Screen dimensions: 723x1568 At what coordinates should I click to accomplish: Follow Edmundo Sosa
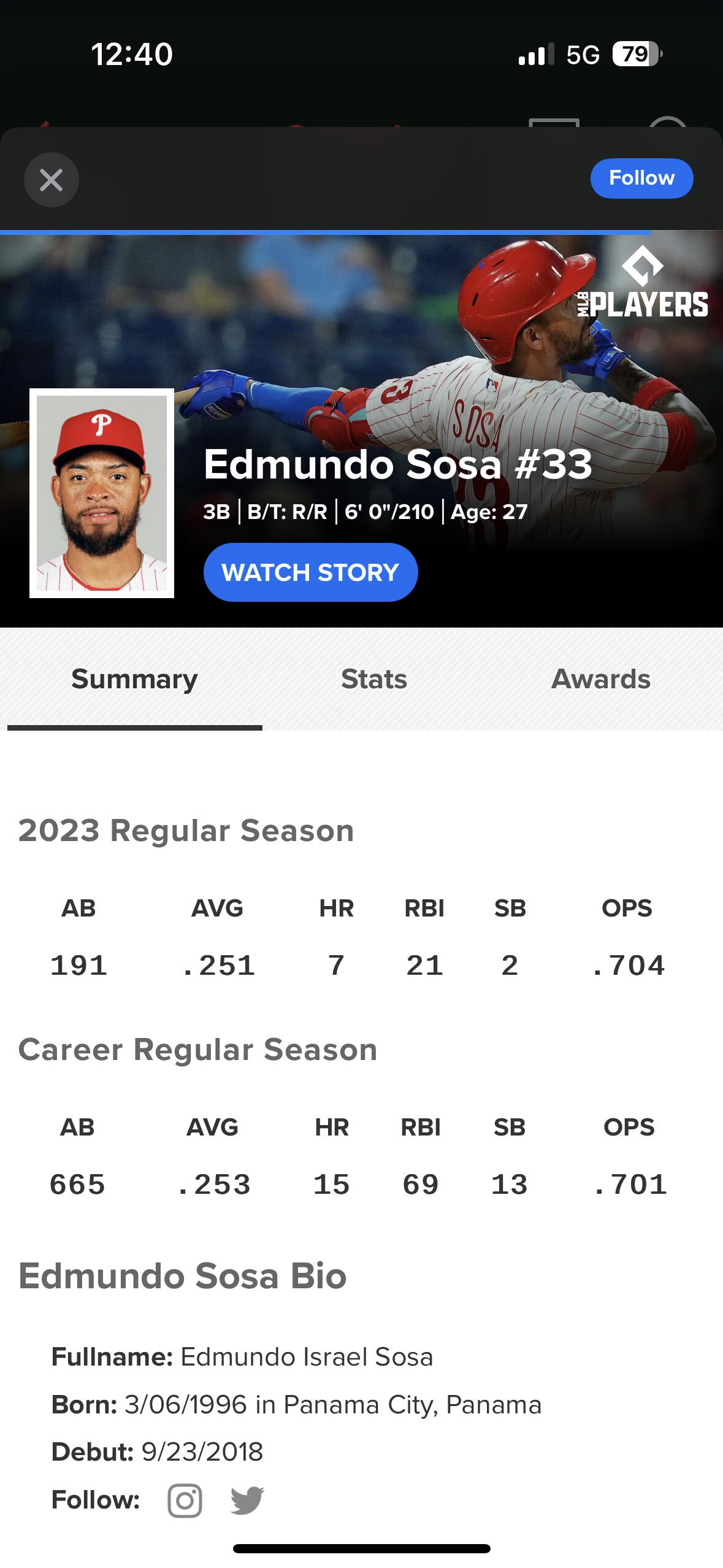click(x=641, y=179)
